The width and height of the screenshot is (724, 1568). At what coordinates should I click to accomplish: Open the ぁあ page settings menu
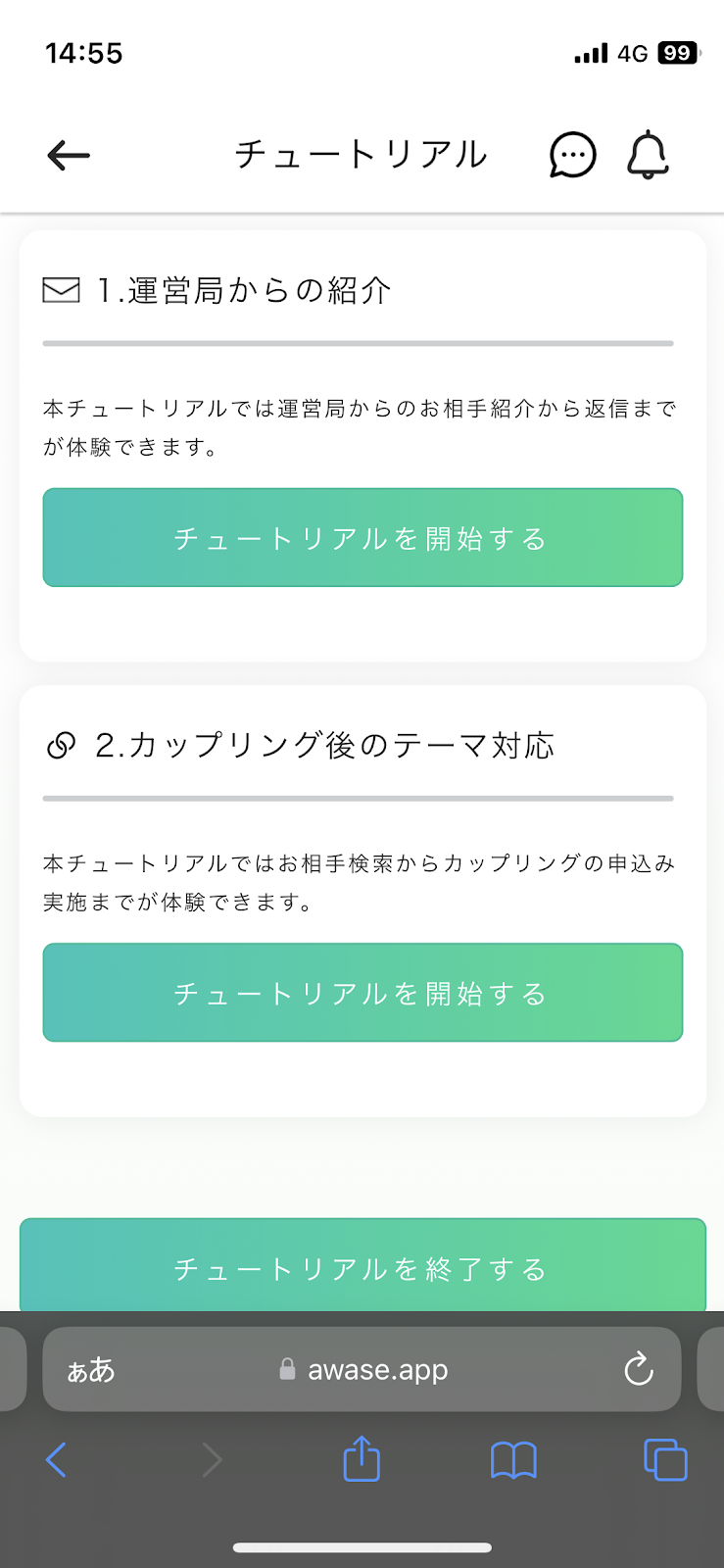pyautogui.click(x=91, y=1370)
